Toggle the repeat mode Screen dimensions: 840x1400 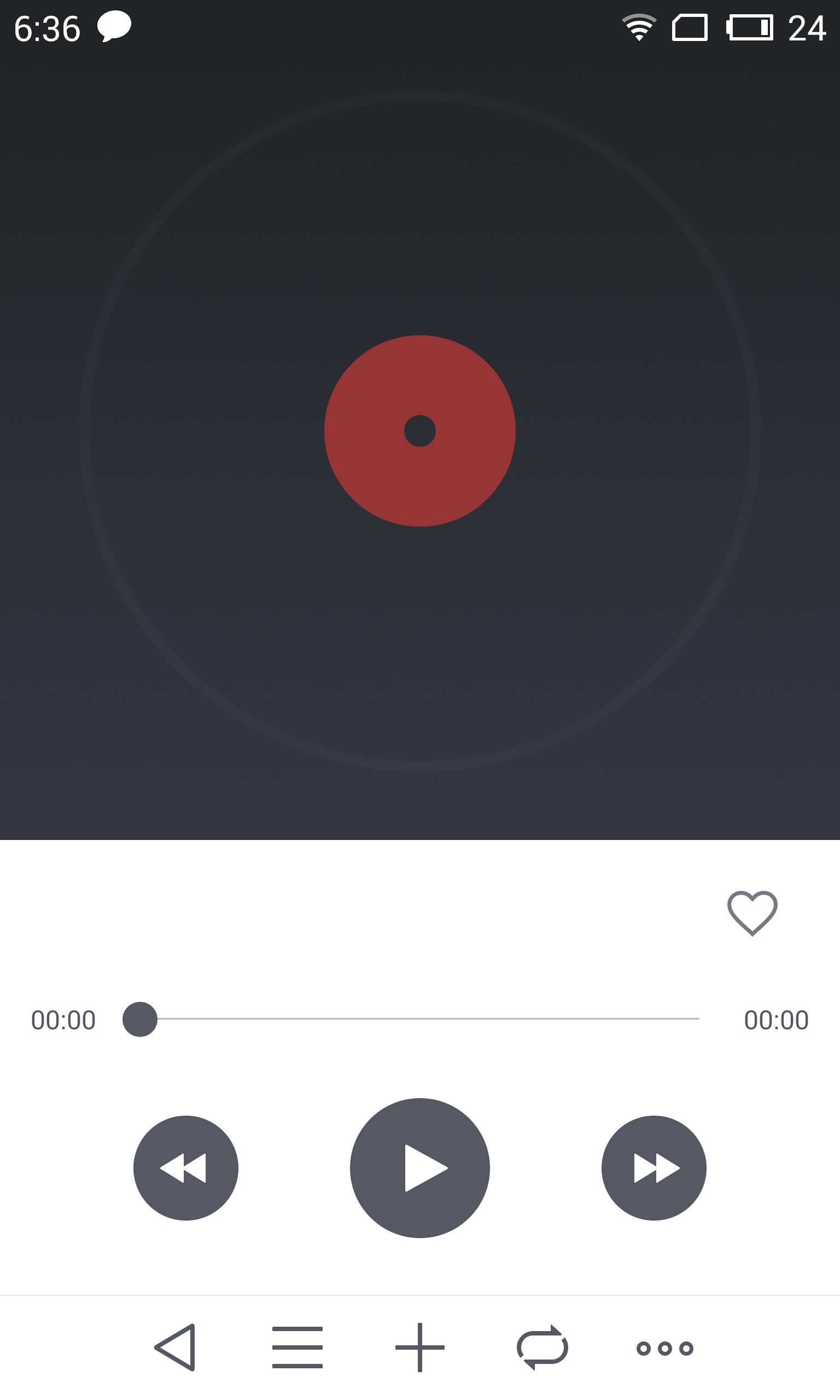coord(542,1347)
